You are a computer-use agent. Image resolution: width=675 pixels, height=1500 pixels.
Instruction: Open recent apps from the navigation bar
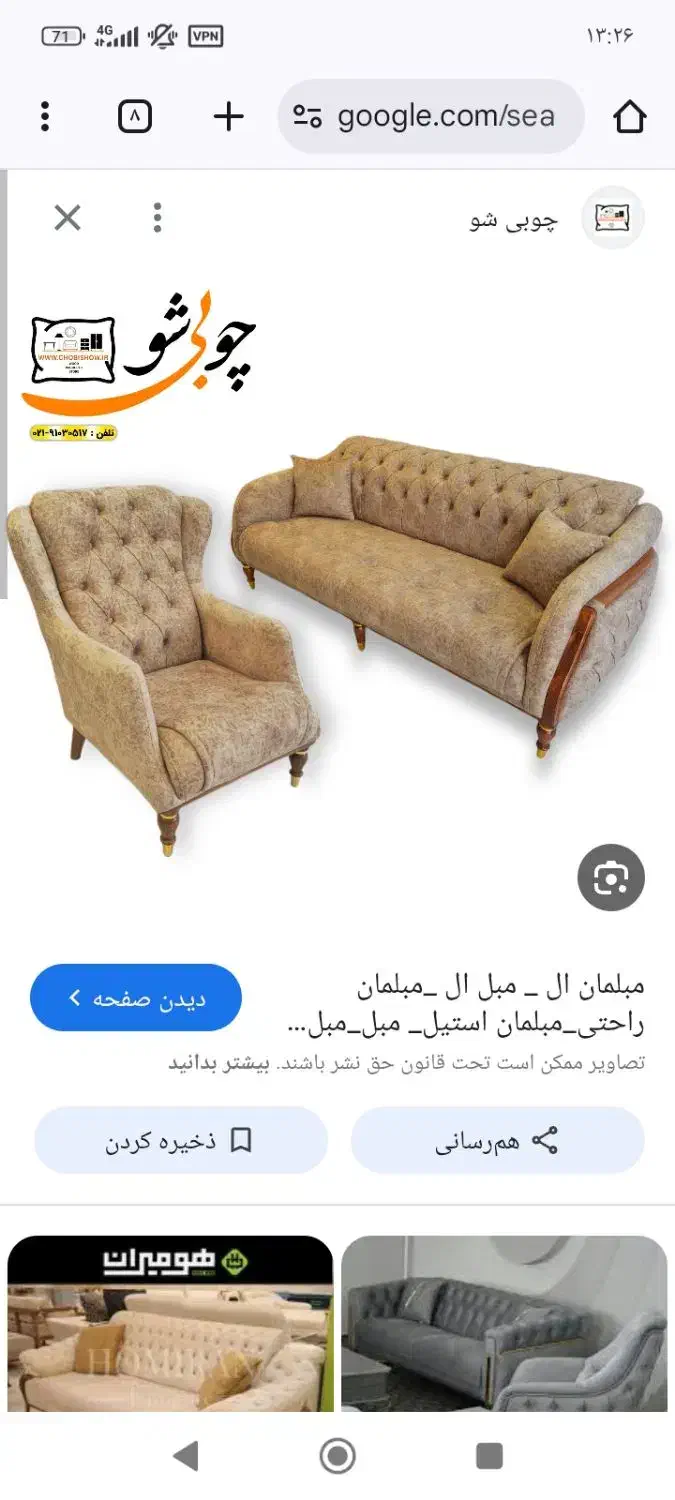[x=489, y=1456]
